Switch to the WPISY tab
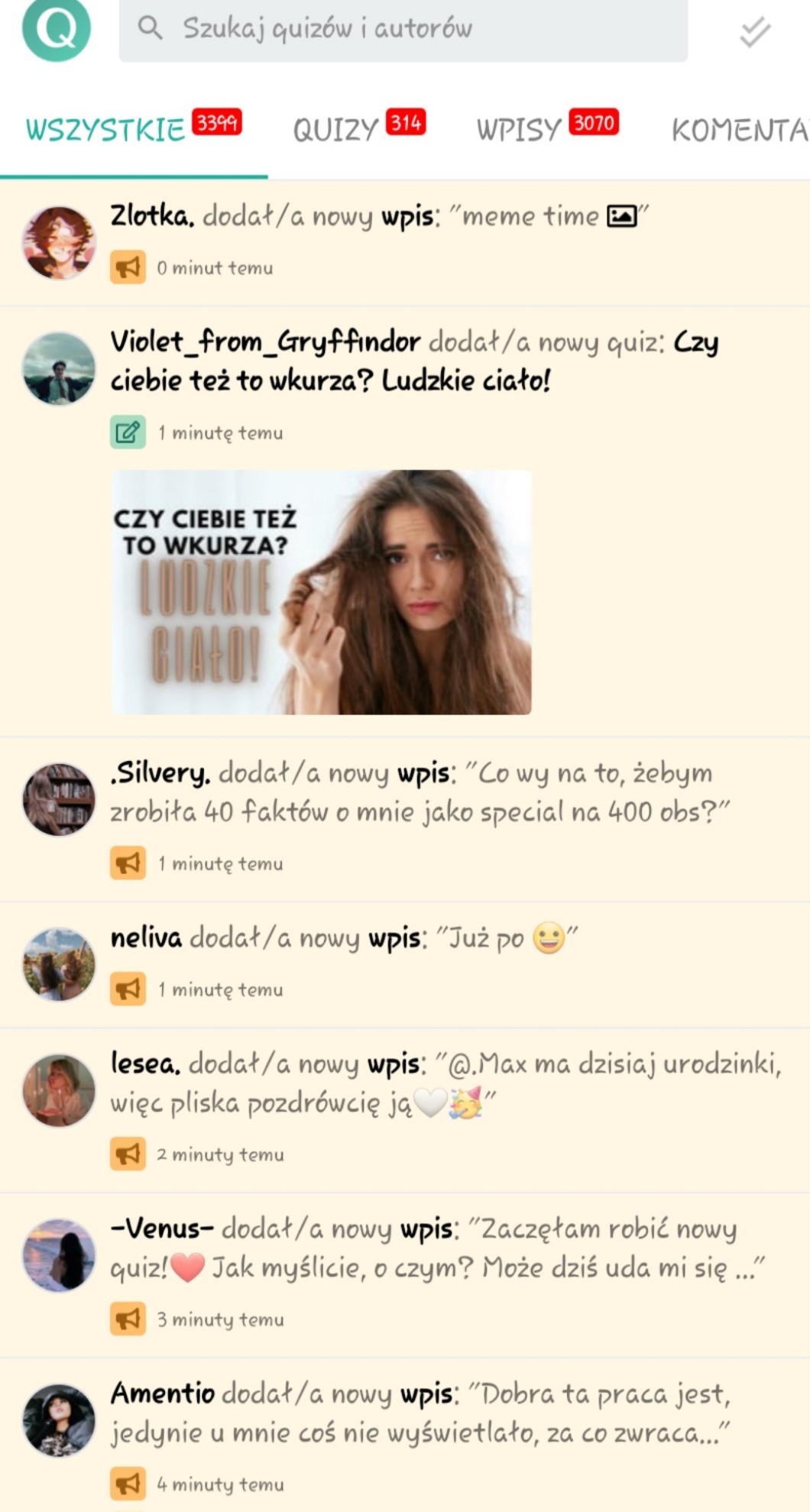Viewport: 810px width, 1512px height. [x=546, y=128]
